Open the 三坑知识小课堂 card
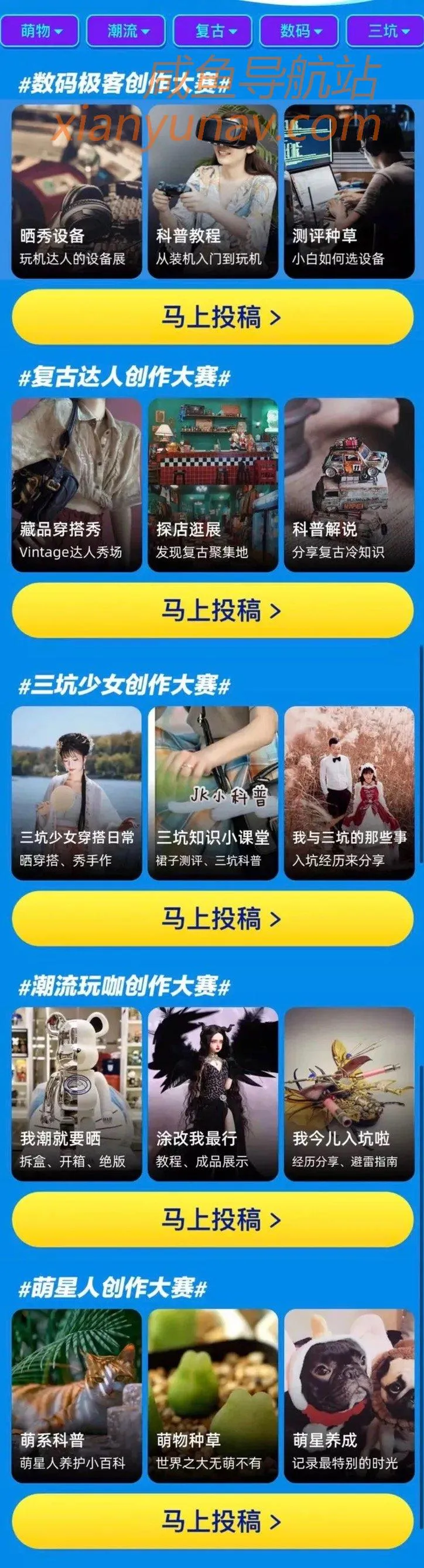 213,793
